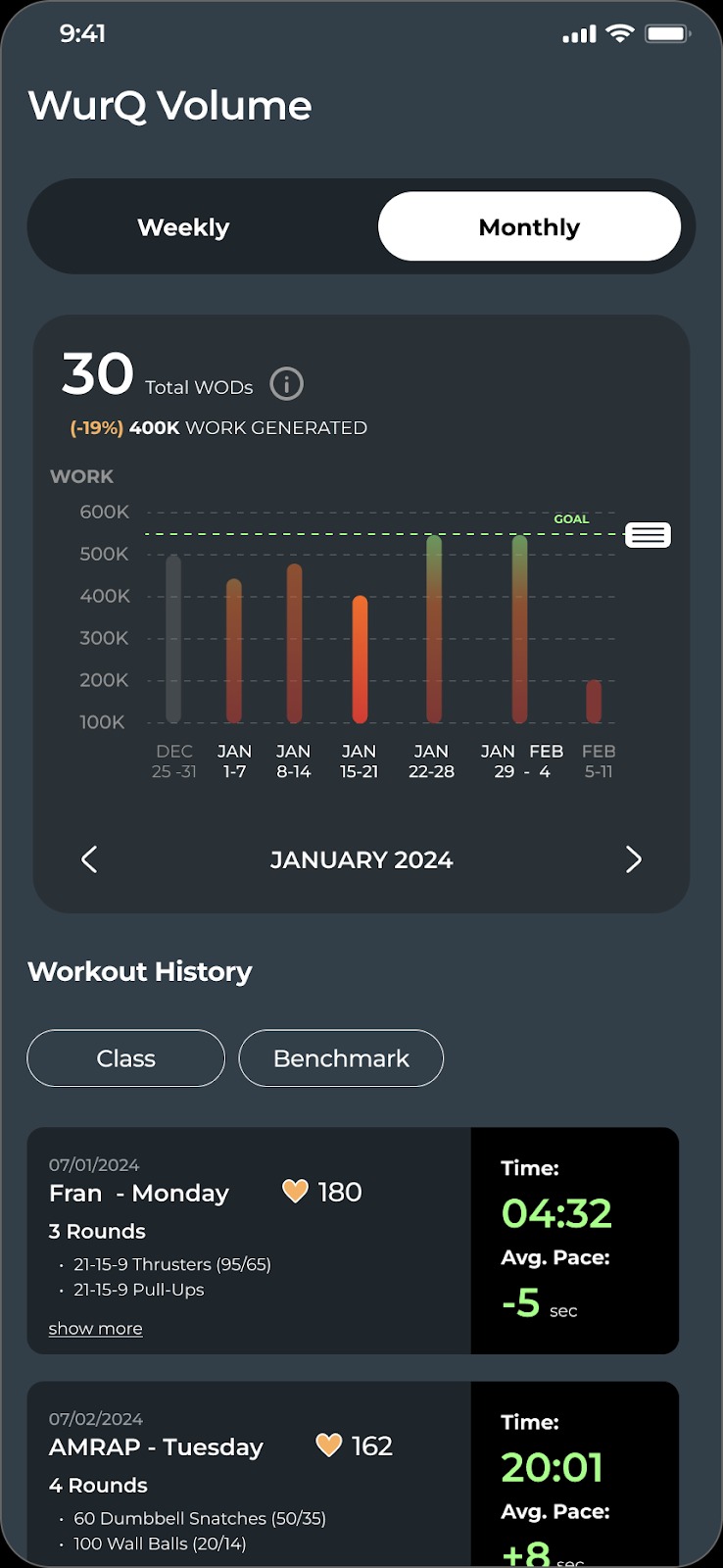Open the Fran - Monday workout card

[353, 1241]
